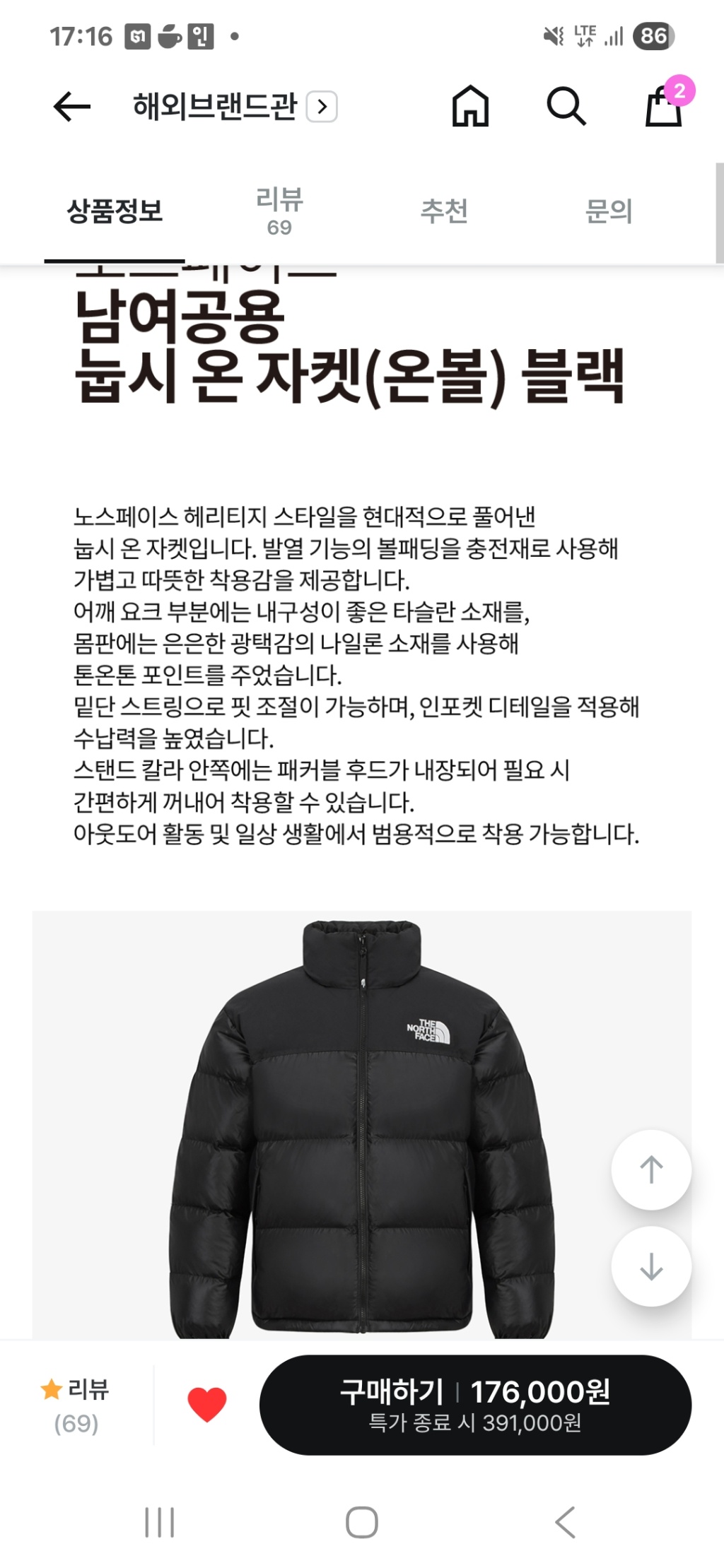Open the star 리뷰 (69) shortcut
This screenshot has width=724, height=1568.
tap(76, 1405)
